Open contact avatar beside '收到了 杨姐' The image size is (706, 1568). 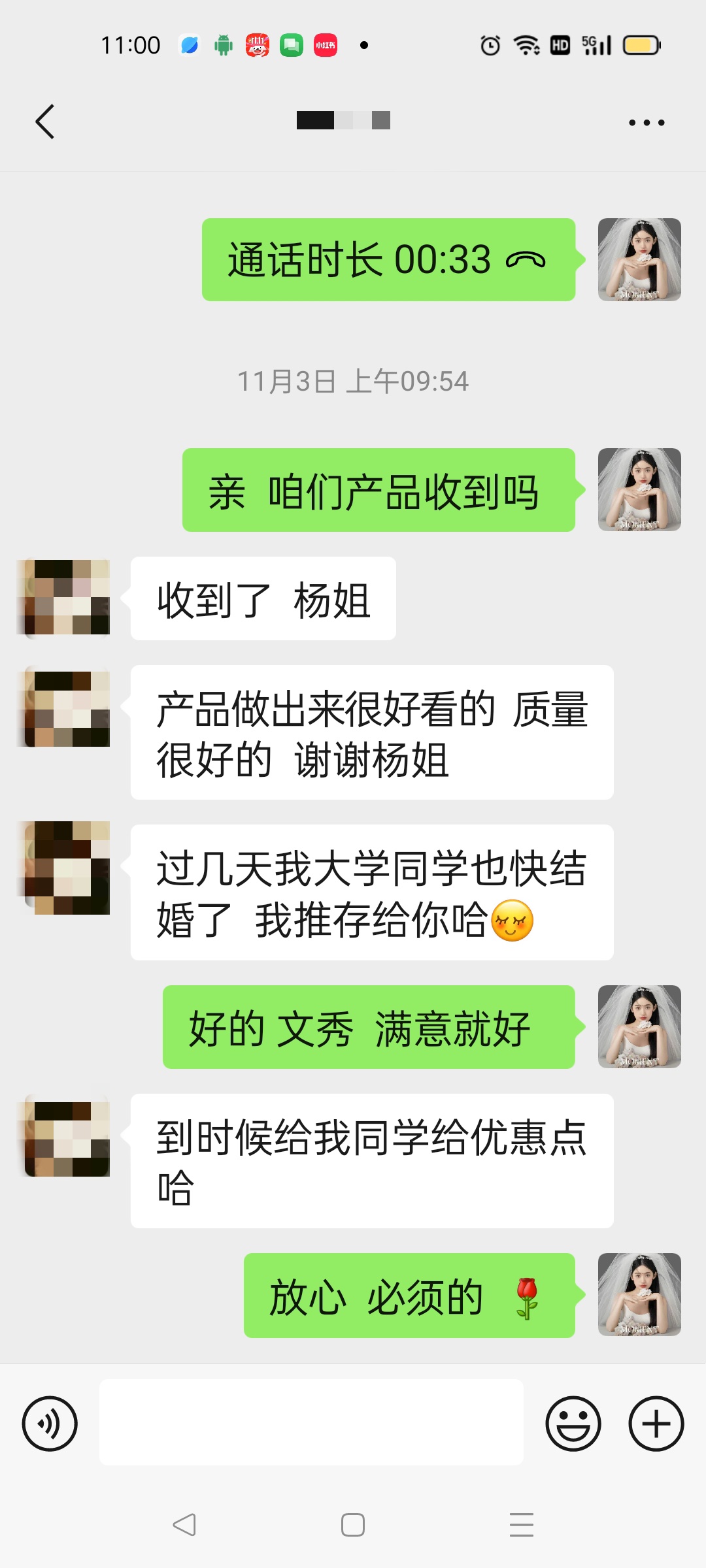click(63, 597)
